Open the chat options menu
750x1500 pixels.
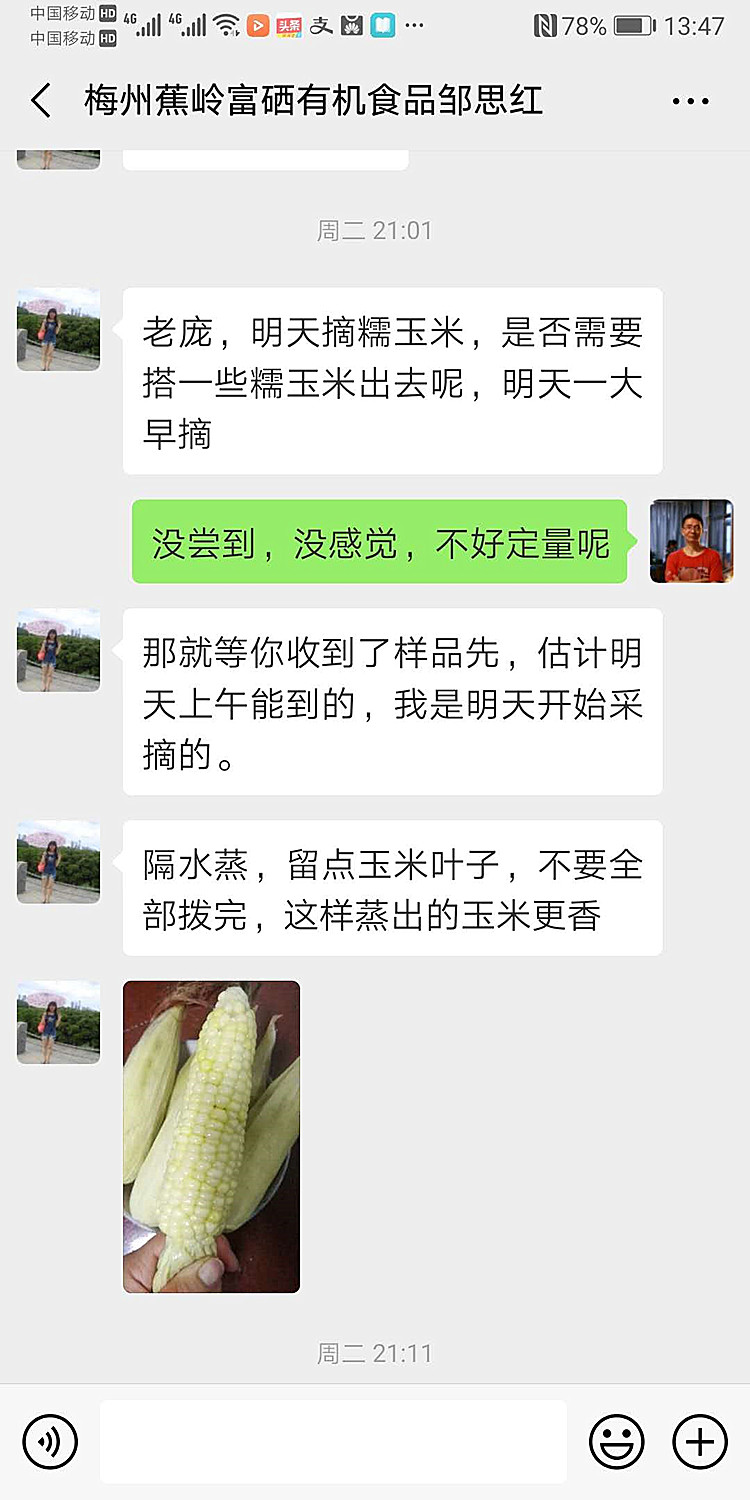pyautogui.click(x=689, y=101)
